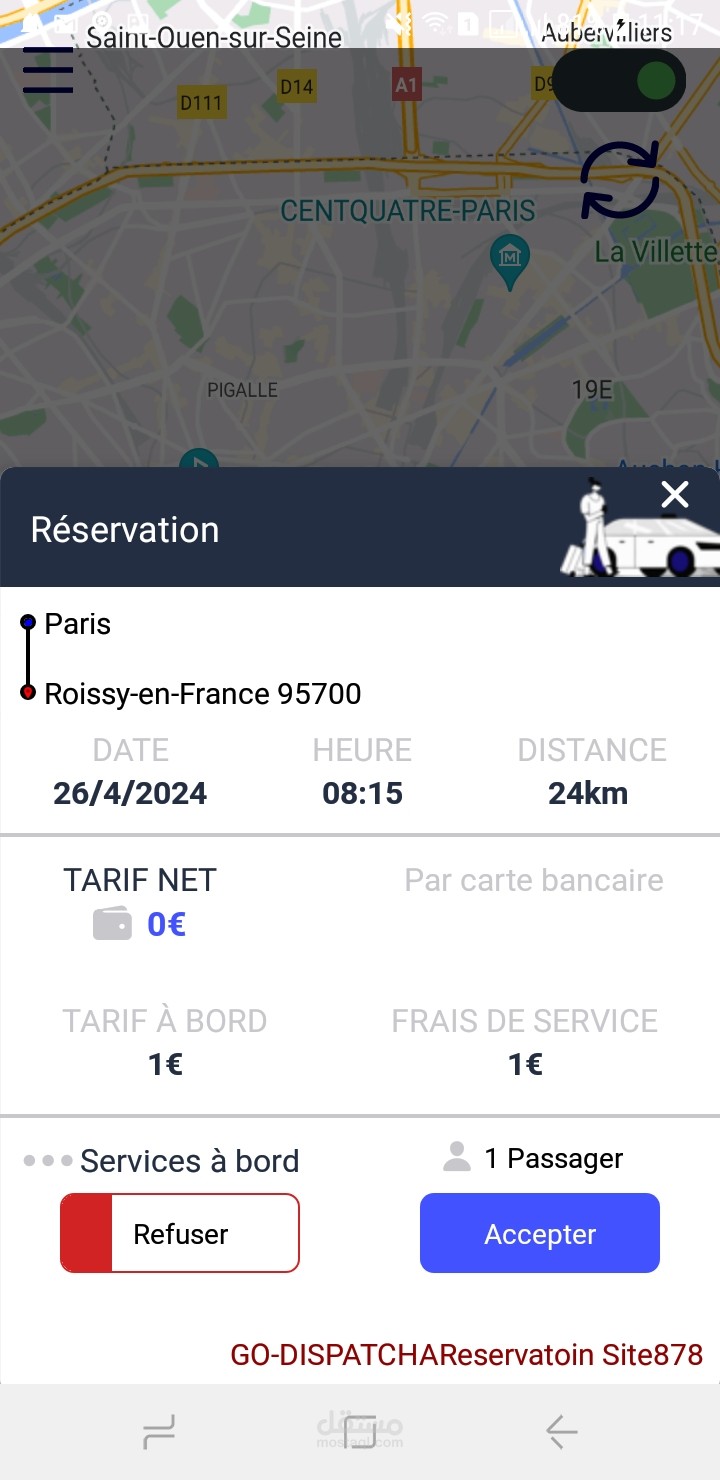
Task: Toggle the online availability switch
Action: 619,81
